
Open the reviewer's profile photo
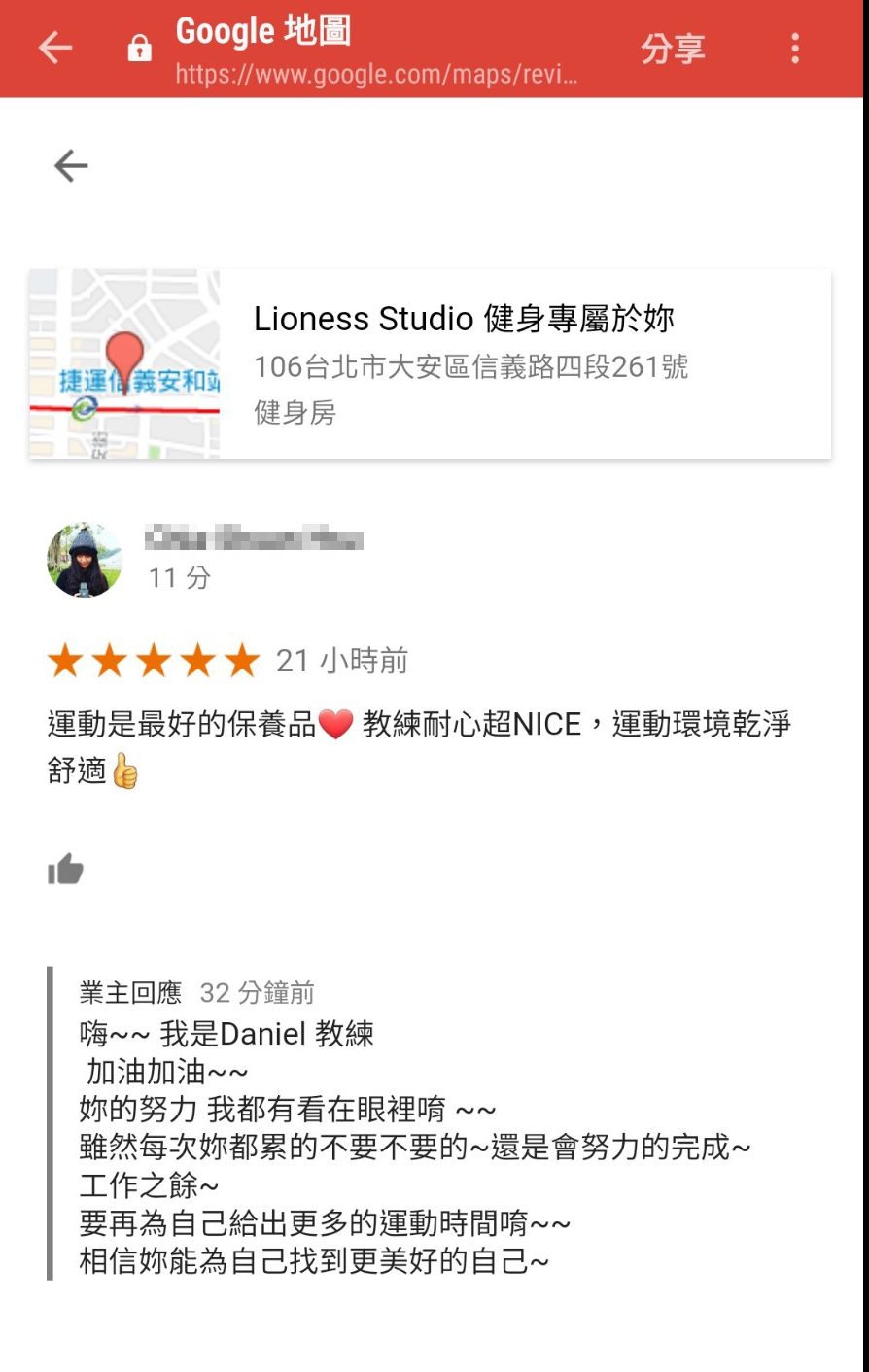(x=86, y=560)
